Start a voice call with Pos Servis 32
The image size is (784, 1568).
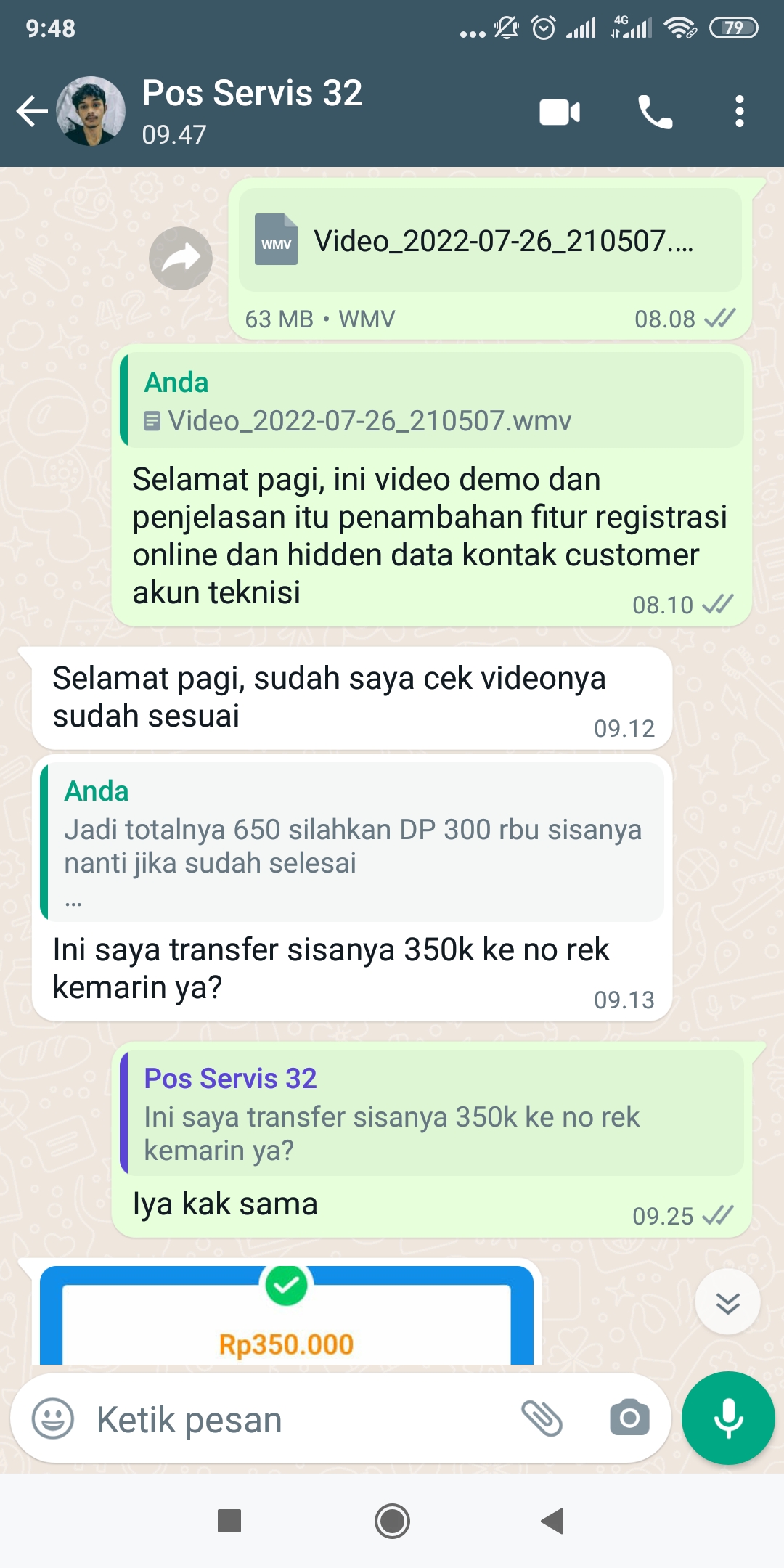pos(655,112)
